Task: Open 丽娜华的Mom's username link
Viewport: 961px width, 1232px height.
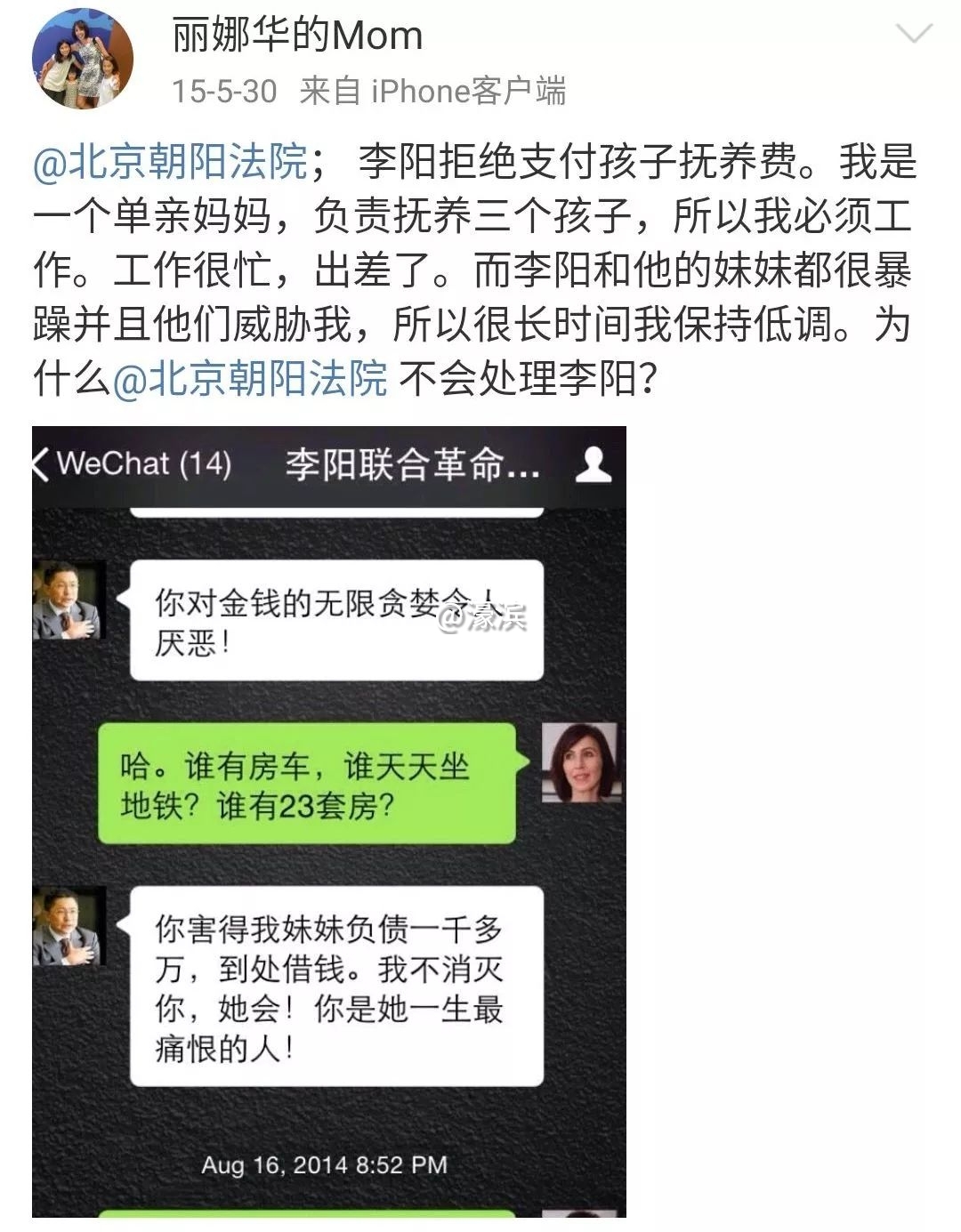Action: pos(296,36)
